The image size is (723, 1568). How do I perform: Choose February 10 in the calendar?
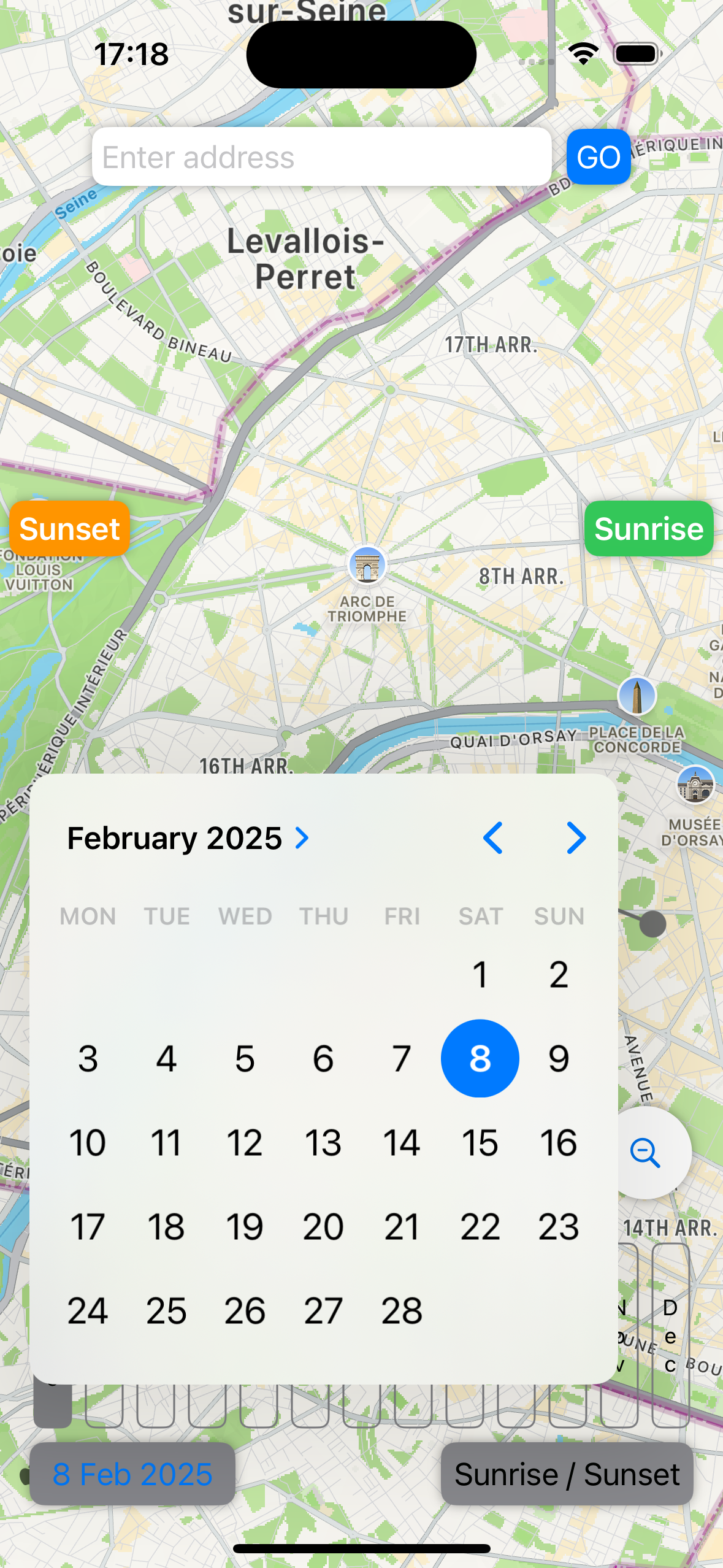(x=88, y=1143)
